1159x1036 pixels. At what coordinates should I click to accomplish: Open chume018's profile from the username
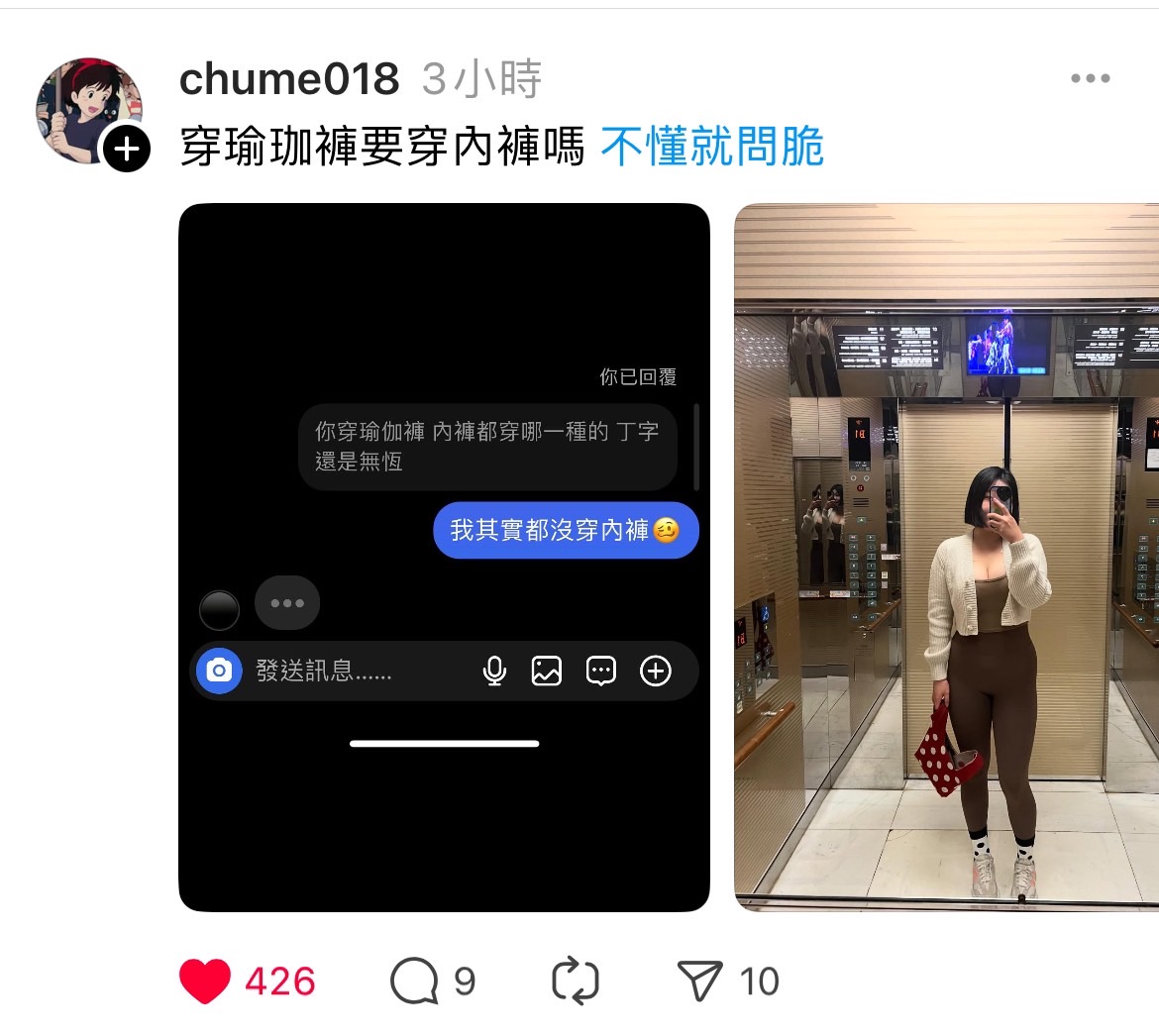coord(289,79)
